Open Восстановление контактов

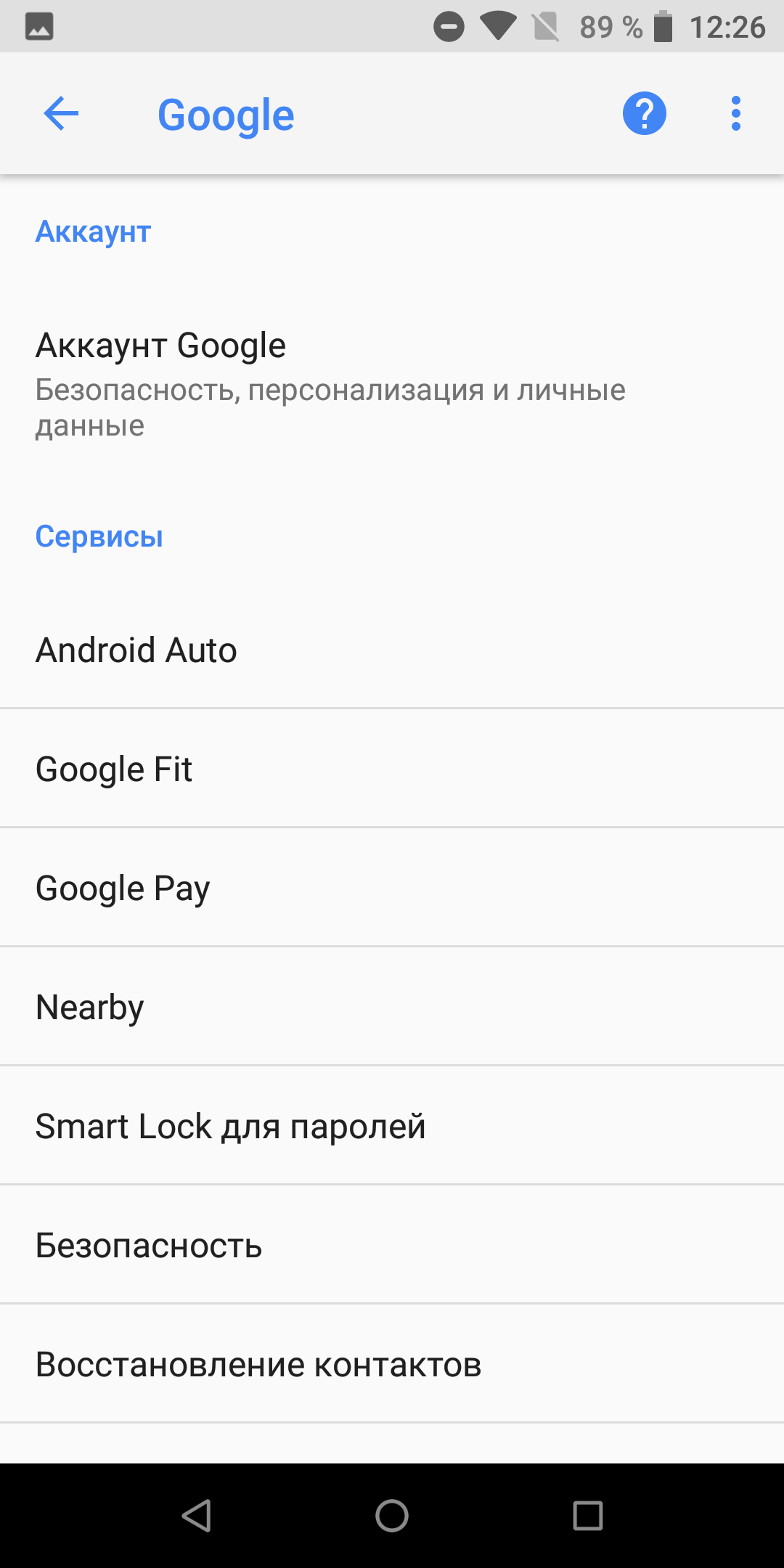point(392,1364)
